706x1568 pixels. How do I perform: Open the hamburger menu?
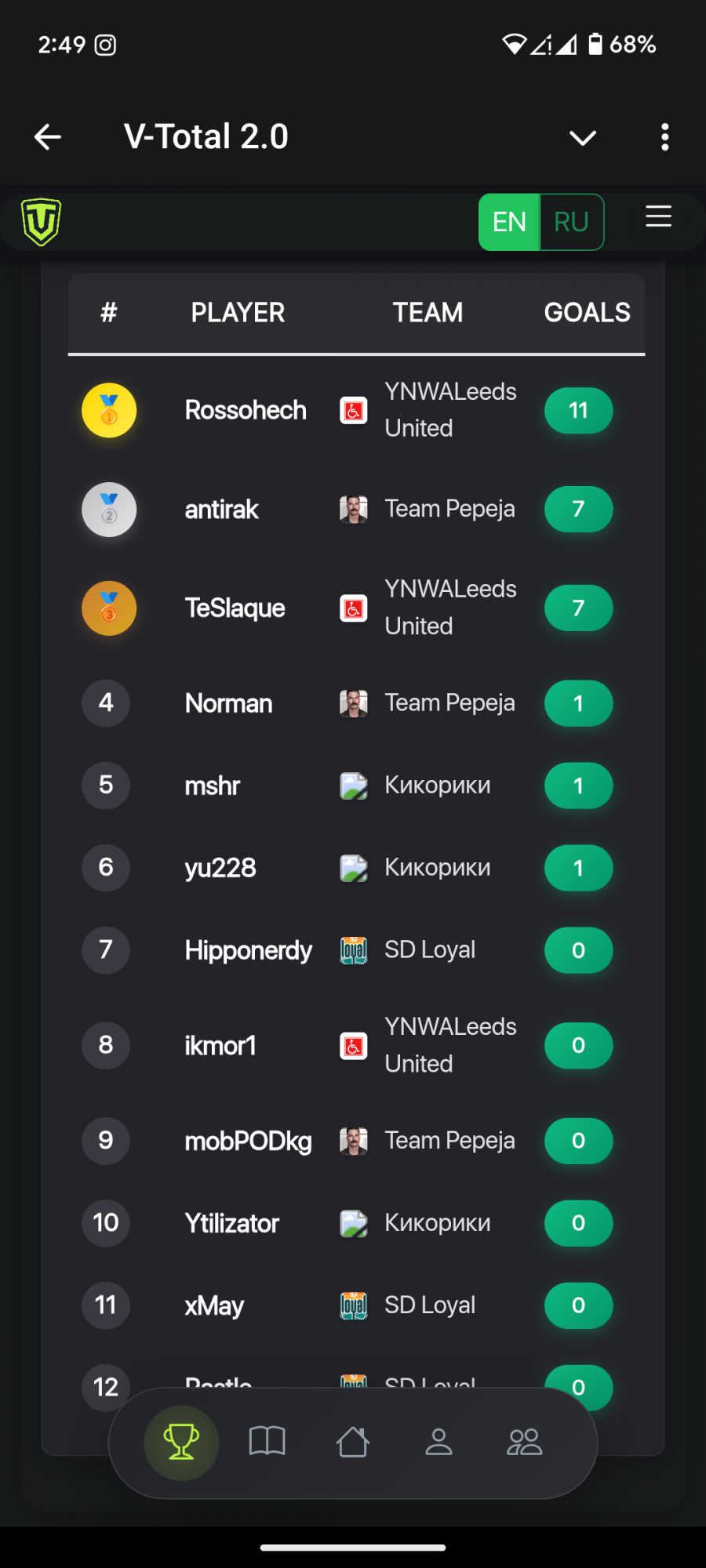coord(658,216)
